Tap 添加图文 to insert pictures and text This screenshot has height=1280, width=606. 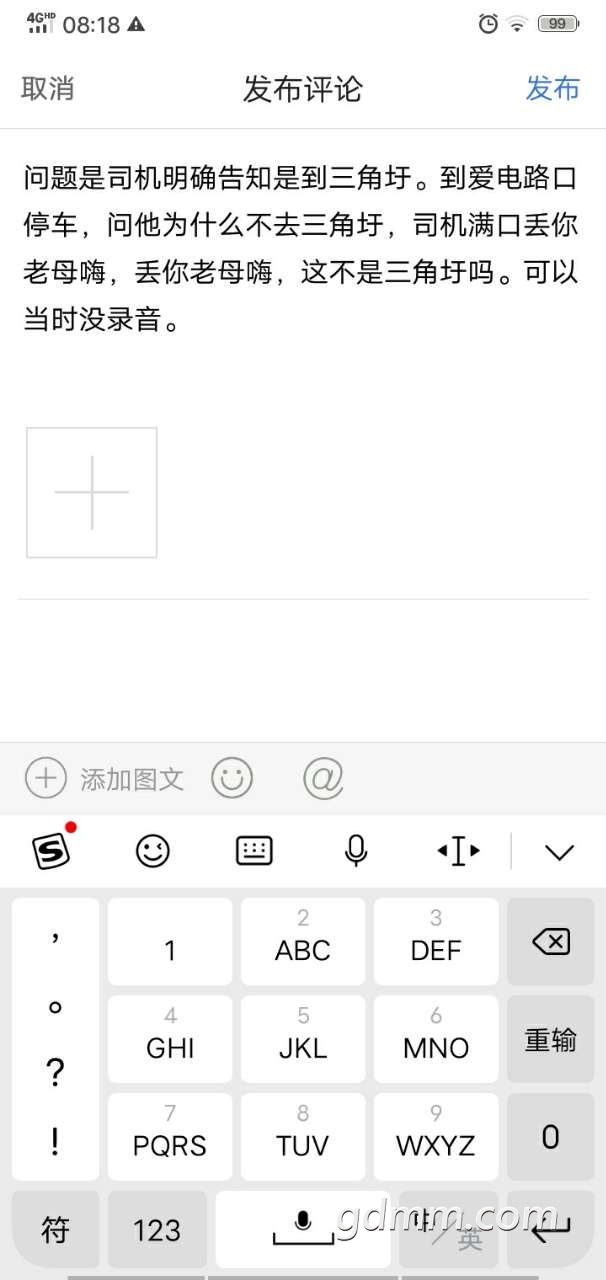105,778
